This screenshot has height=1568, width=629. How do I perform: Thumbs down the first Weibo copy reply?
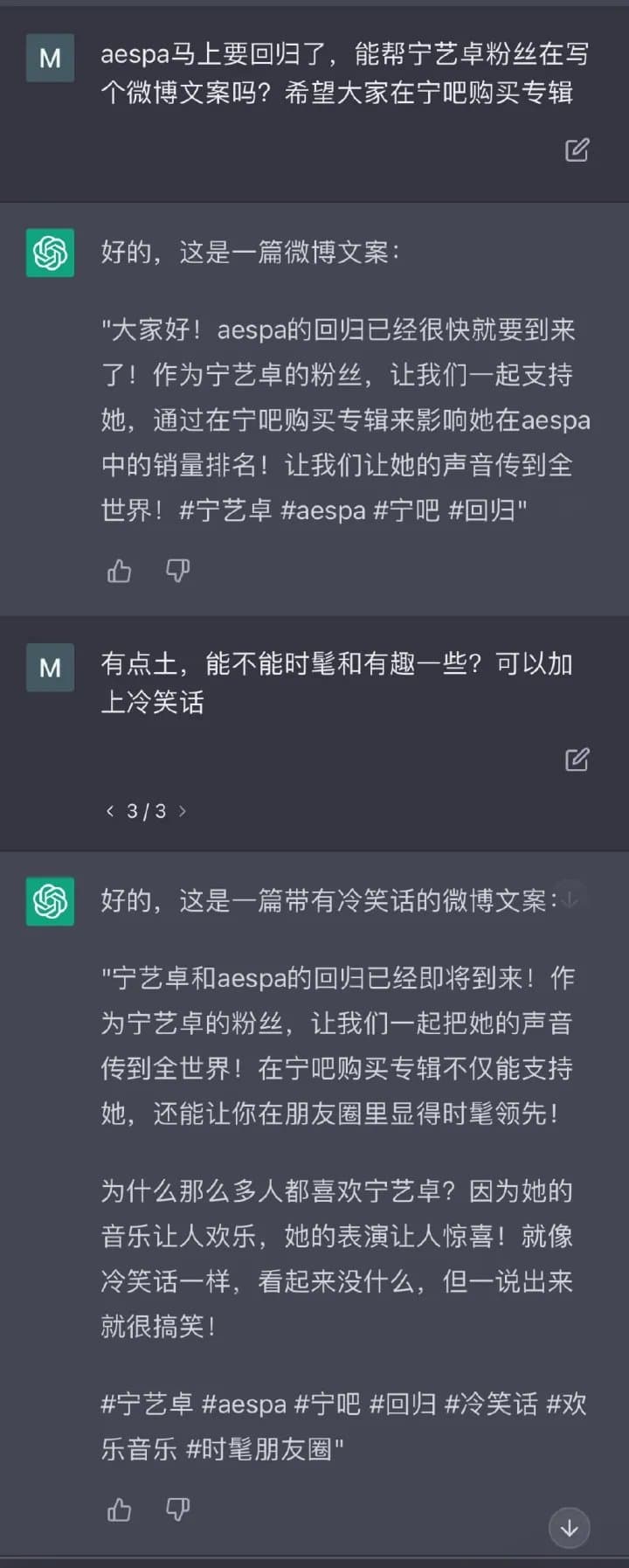click(177, 572)
